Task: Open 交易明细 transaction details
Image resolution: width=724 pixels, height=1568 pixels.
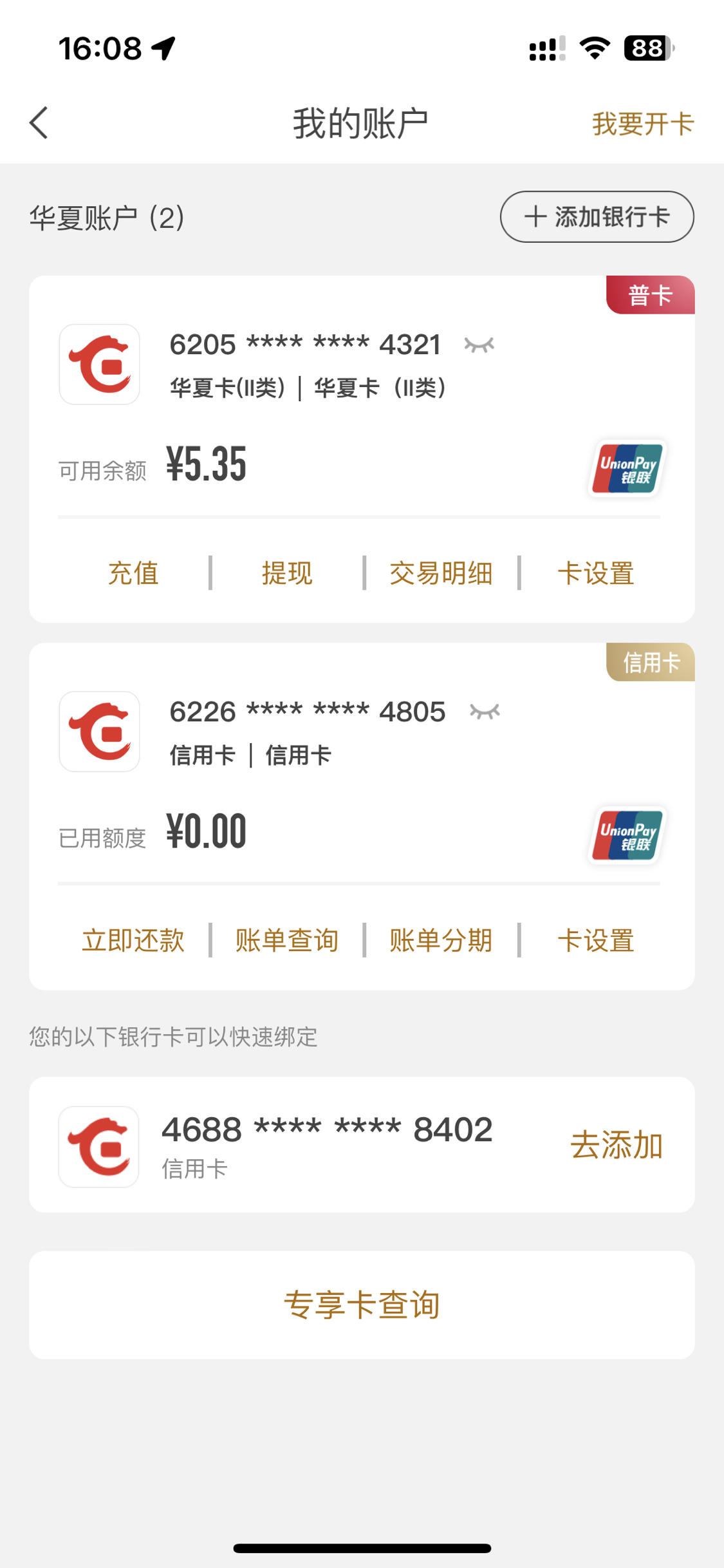Action: 441,573
